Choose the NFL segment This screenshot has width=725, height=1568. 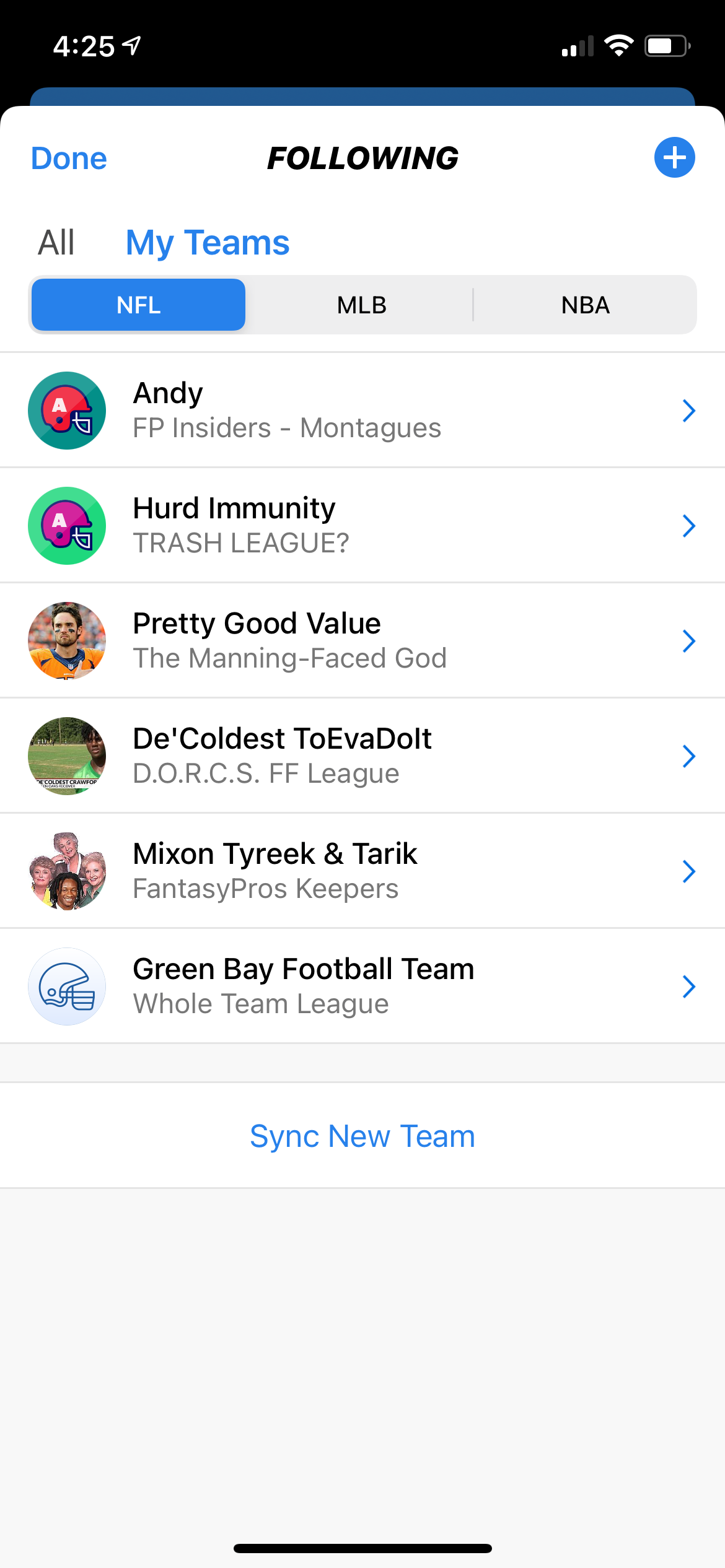point(139,305)
